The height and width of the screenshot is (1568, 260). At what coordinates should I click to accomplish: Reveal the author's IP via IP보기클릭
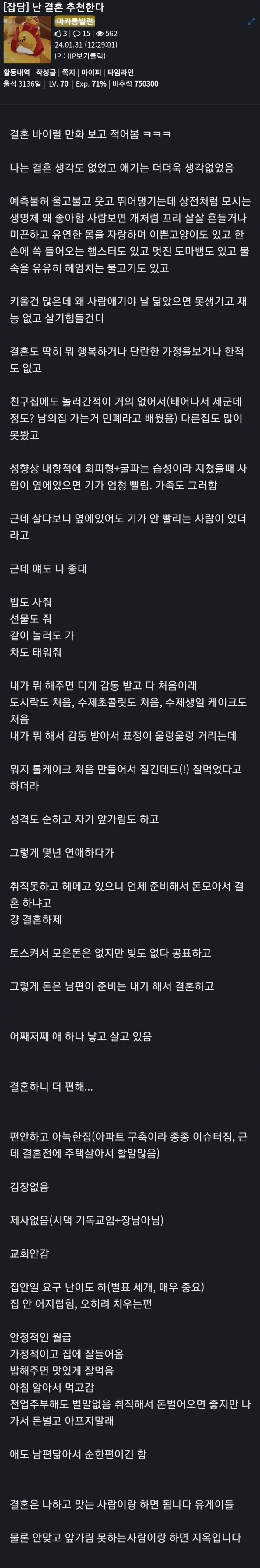(86, 55)
